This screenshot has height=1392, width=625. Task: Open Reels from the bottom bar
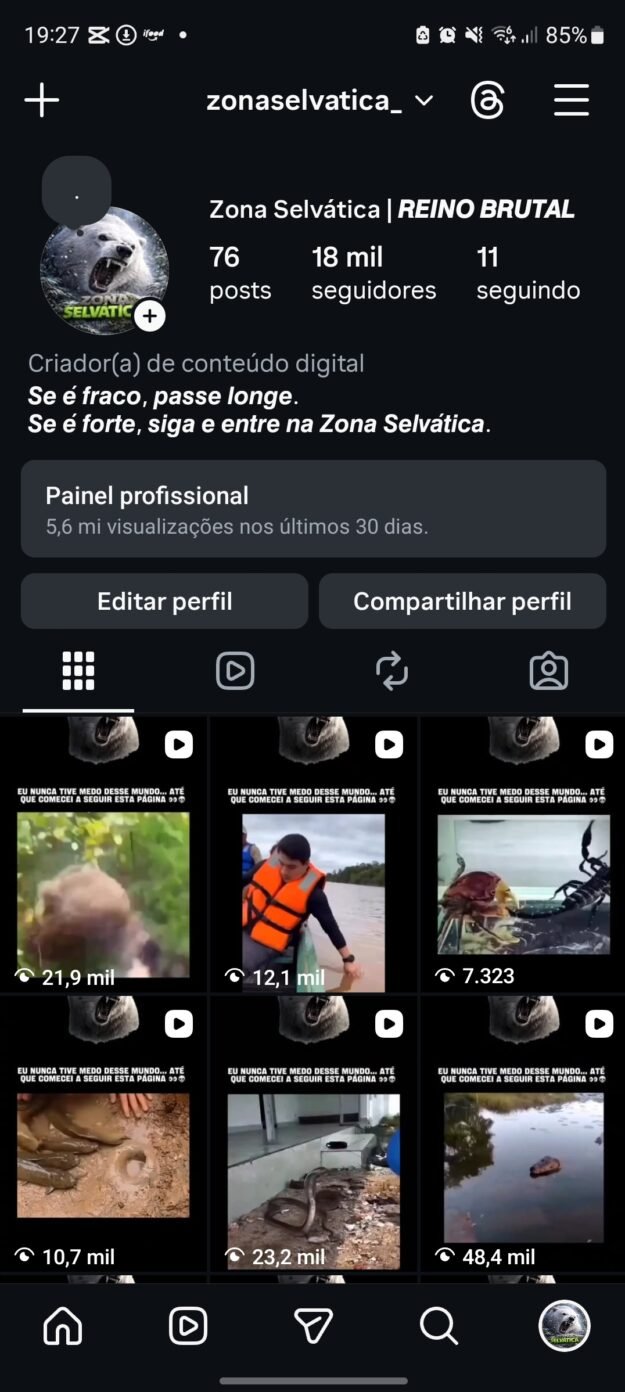[188, 1326]
